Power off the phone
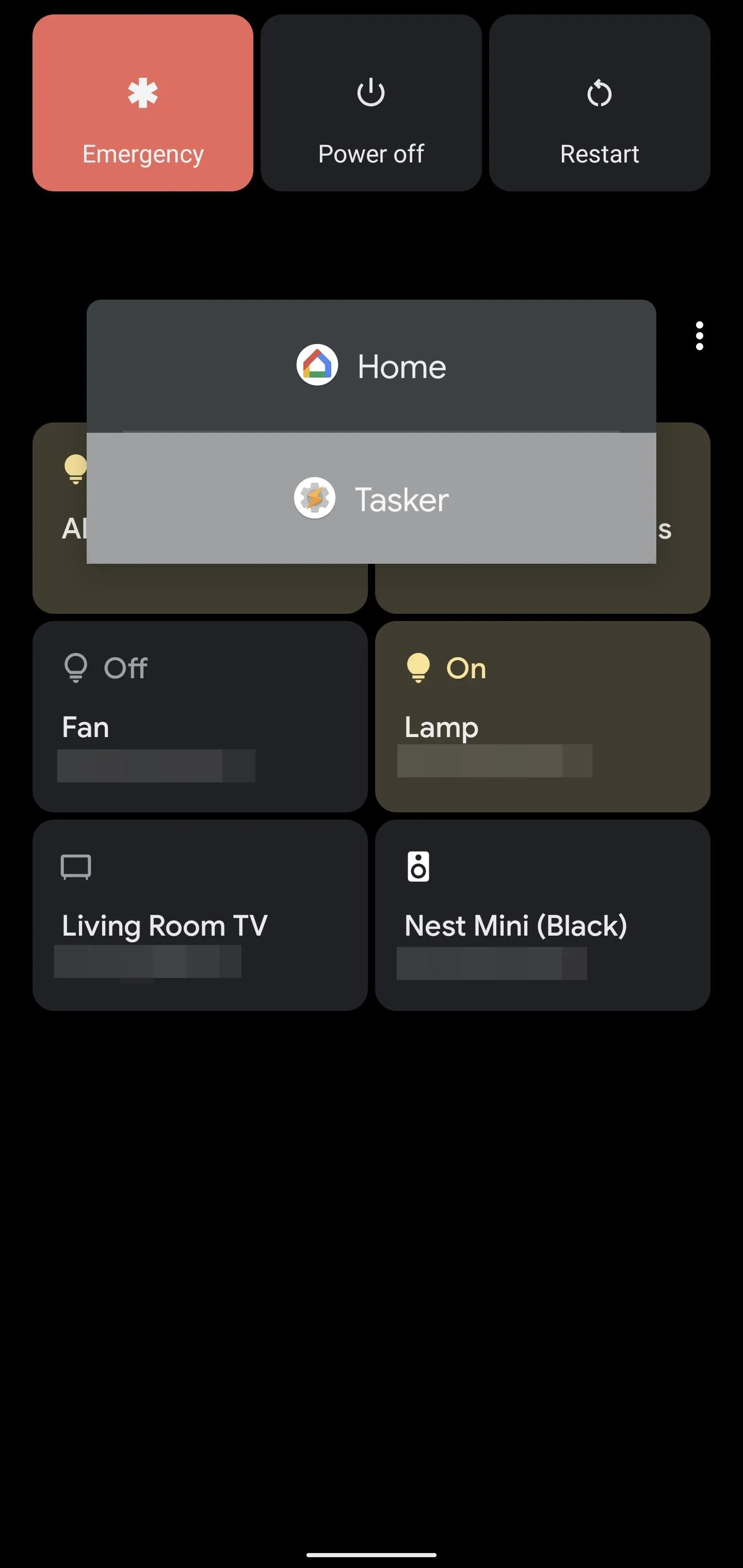 371,103
